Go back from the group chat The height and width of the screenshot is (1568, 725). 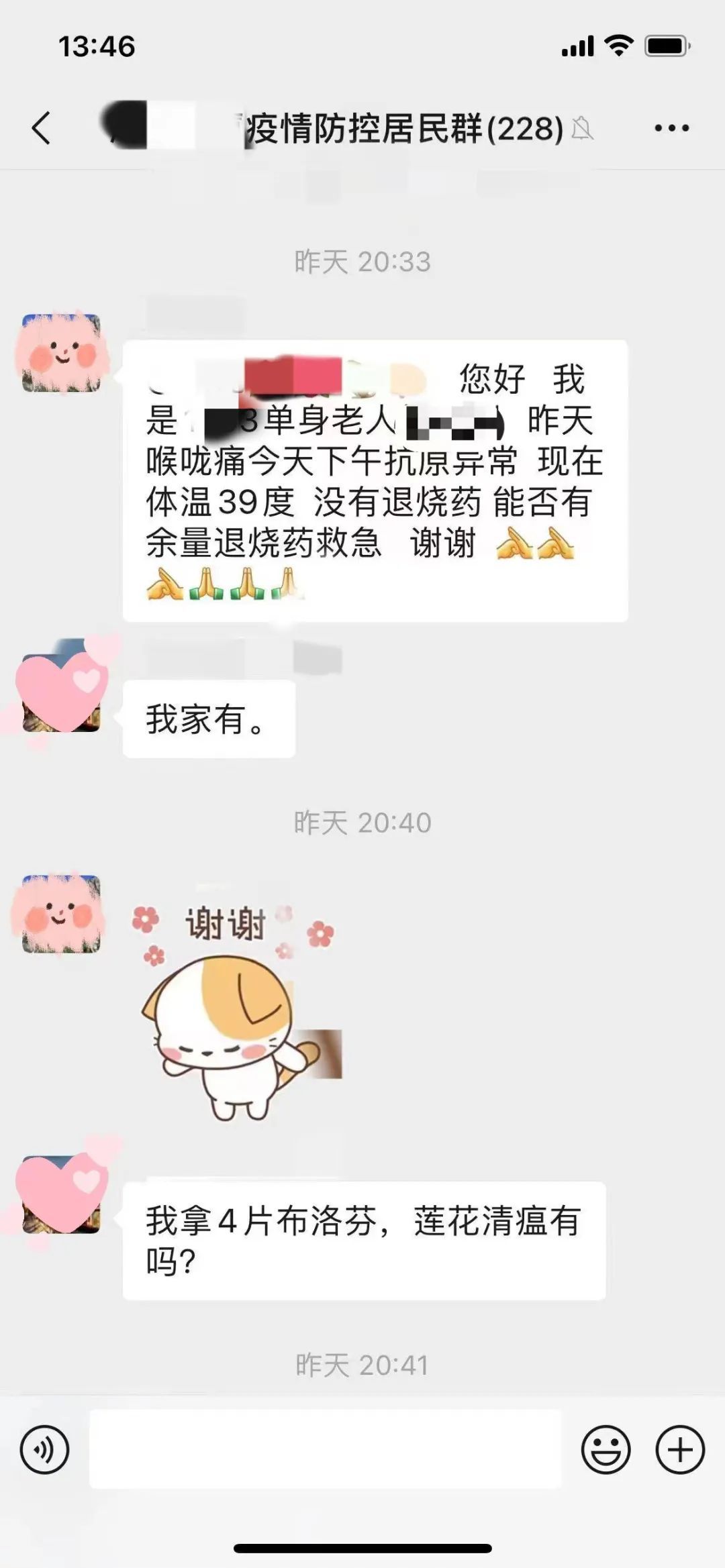pyautogui.click(x=42, y=127)
